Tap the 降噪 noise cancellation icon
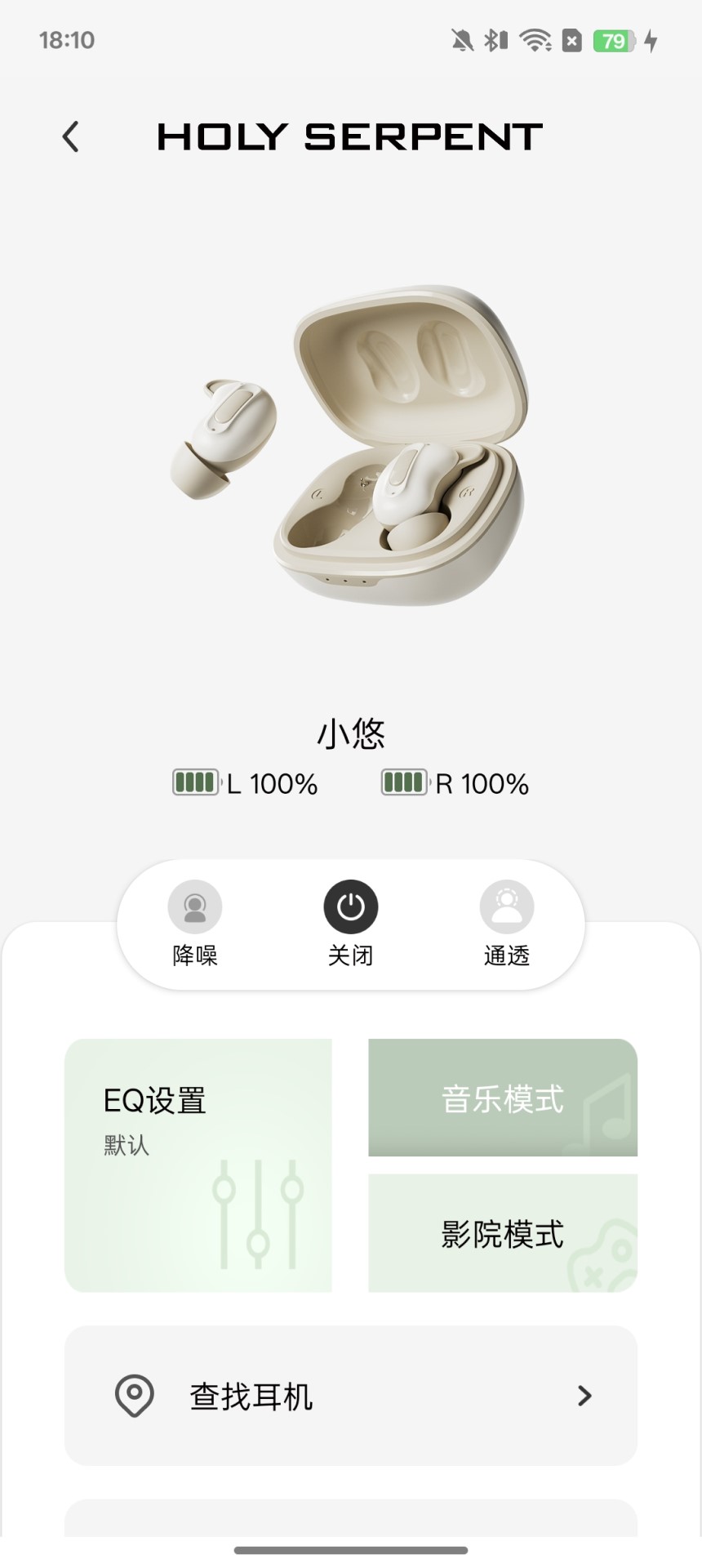 pyautogui.click(x=196, y=906)
